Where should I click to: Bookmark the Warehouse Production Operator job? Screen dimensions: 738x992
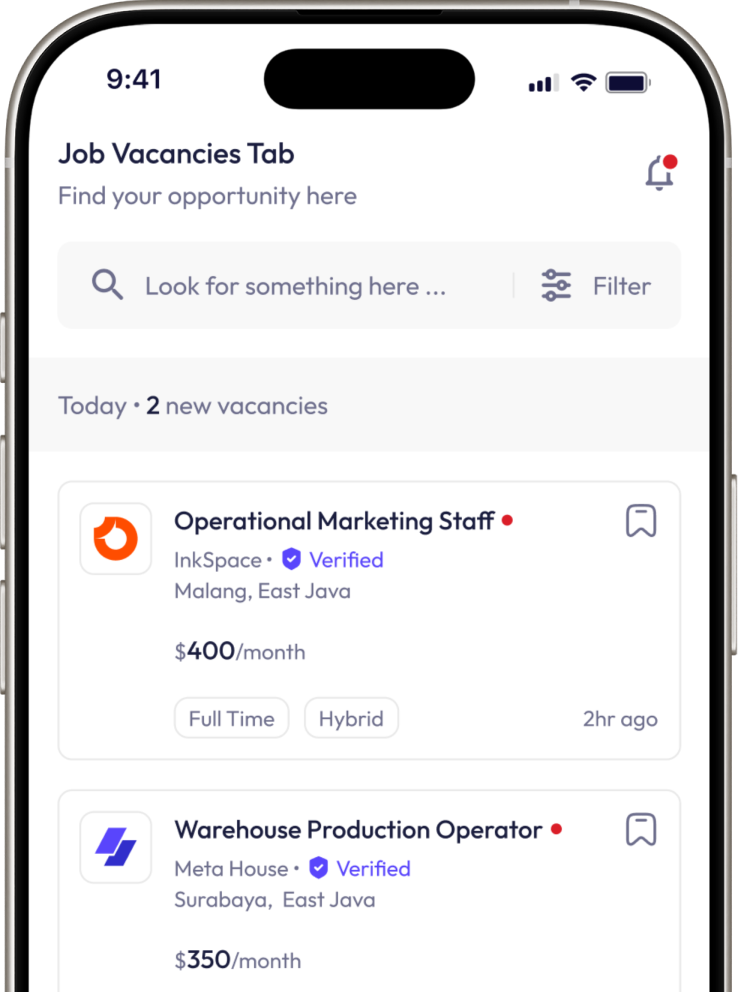(x=641, y=830)
